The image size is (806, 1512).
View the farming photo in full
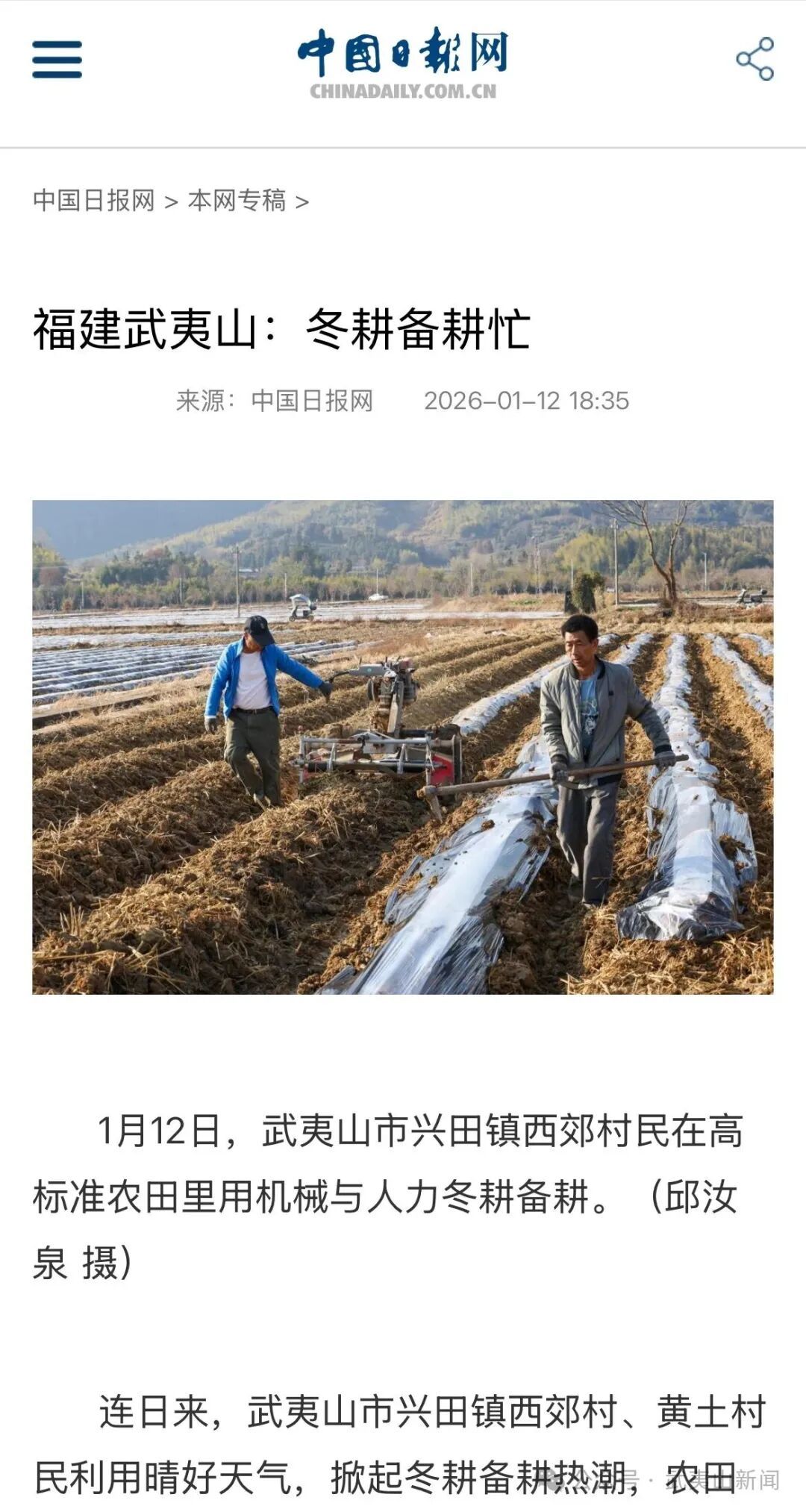[403, 746]
